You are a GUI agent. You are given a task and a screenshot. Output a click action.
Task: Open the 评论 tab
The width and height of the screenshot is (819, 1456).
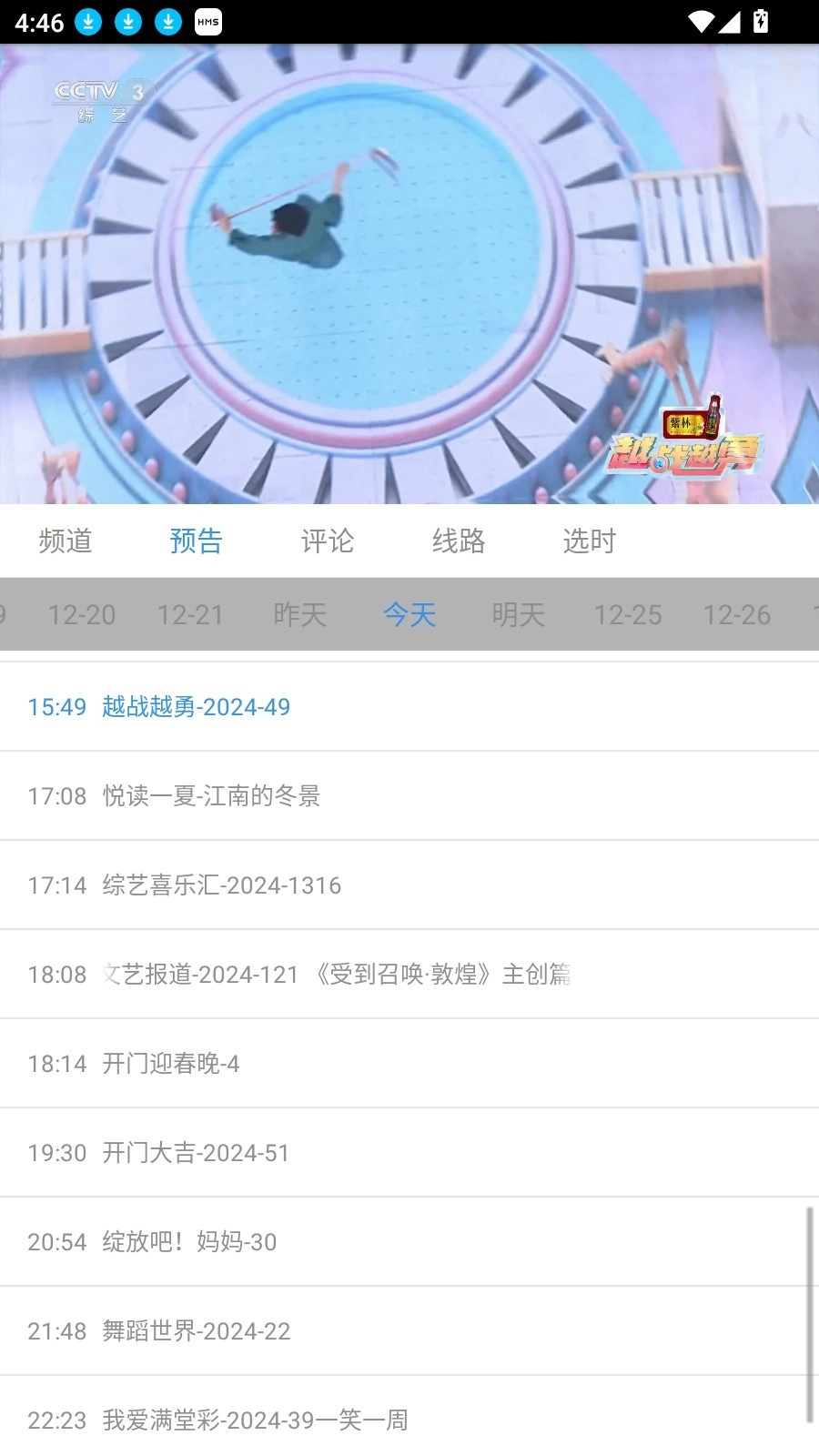[328, 541]
